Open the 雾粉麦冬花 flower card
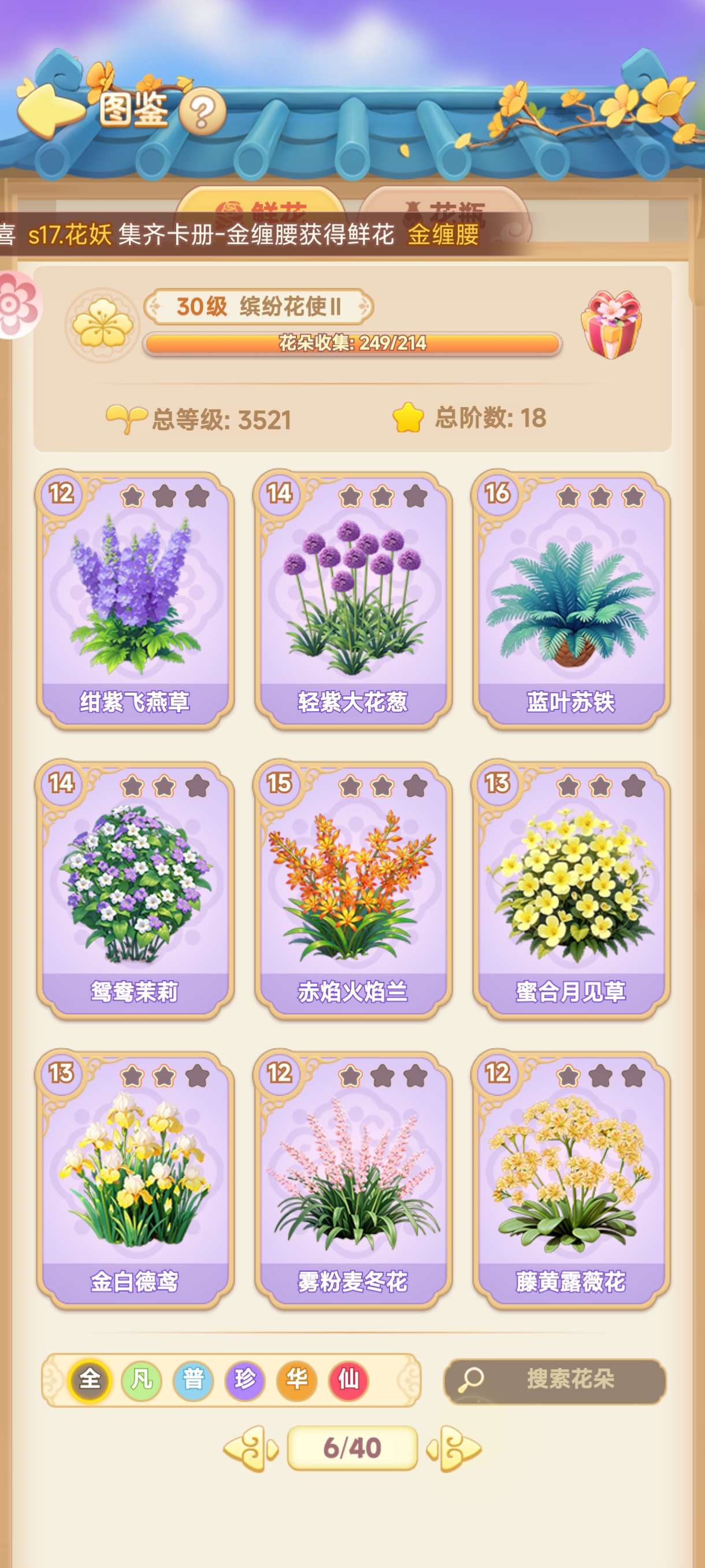The width and height of the screenshot is (705, 1568). pyautogui.click(x=353, y=1179)
